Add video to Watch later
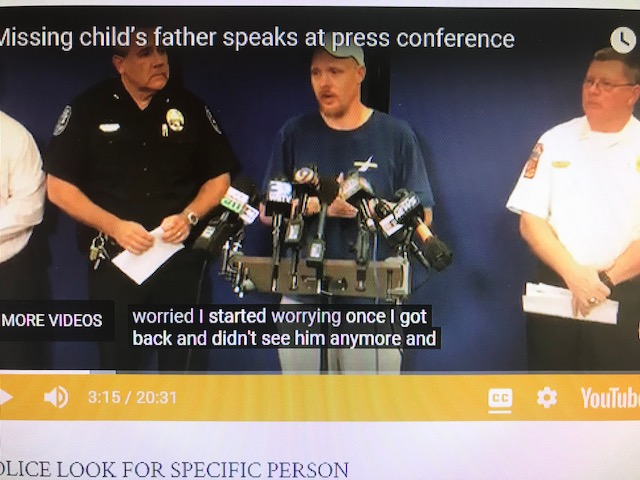This screenshot has height=480, width=640. [622, 40]
